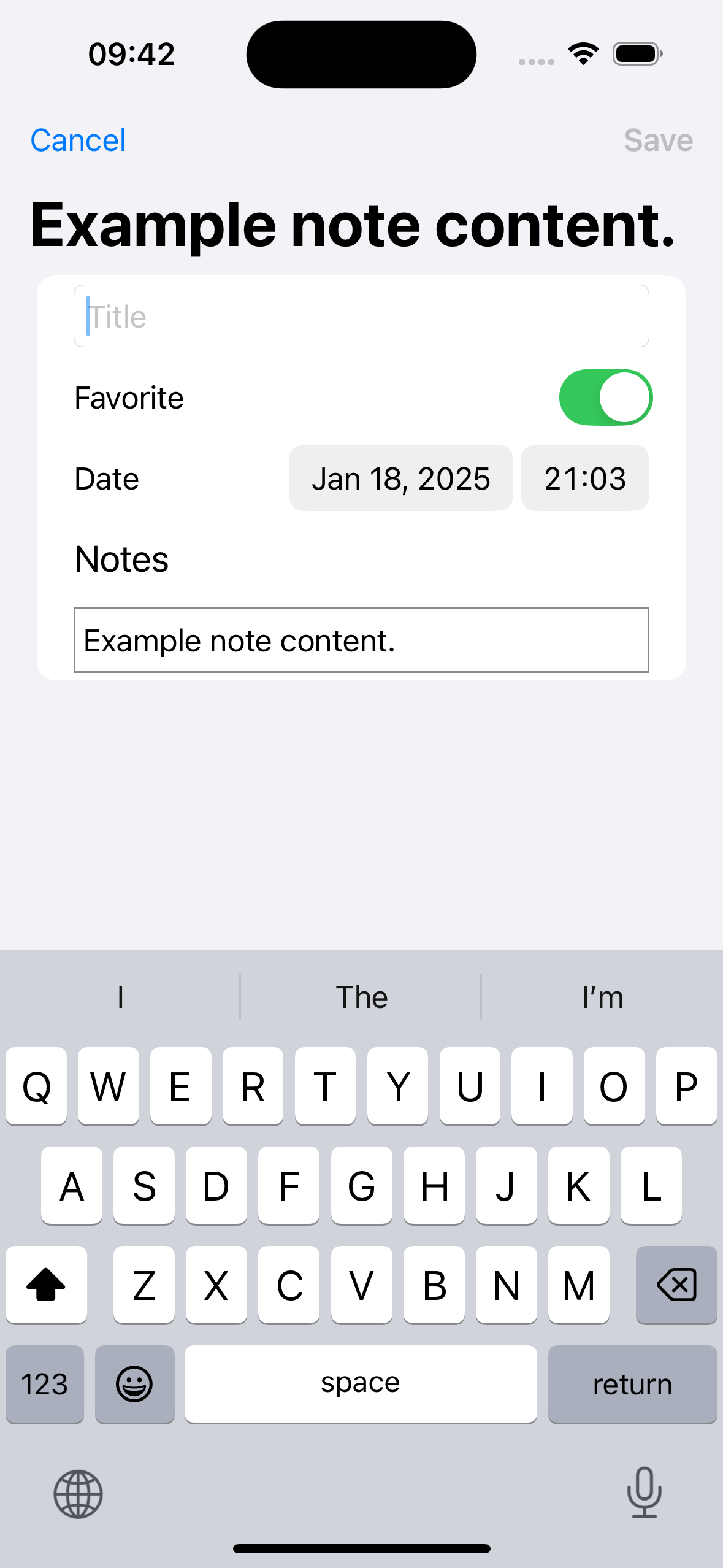Tap the letter Q key
723x1568 pixels.
pos(36,1086)
